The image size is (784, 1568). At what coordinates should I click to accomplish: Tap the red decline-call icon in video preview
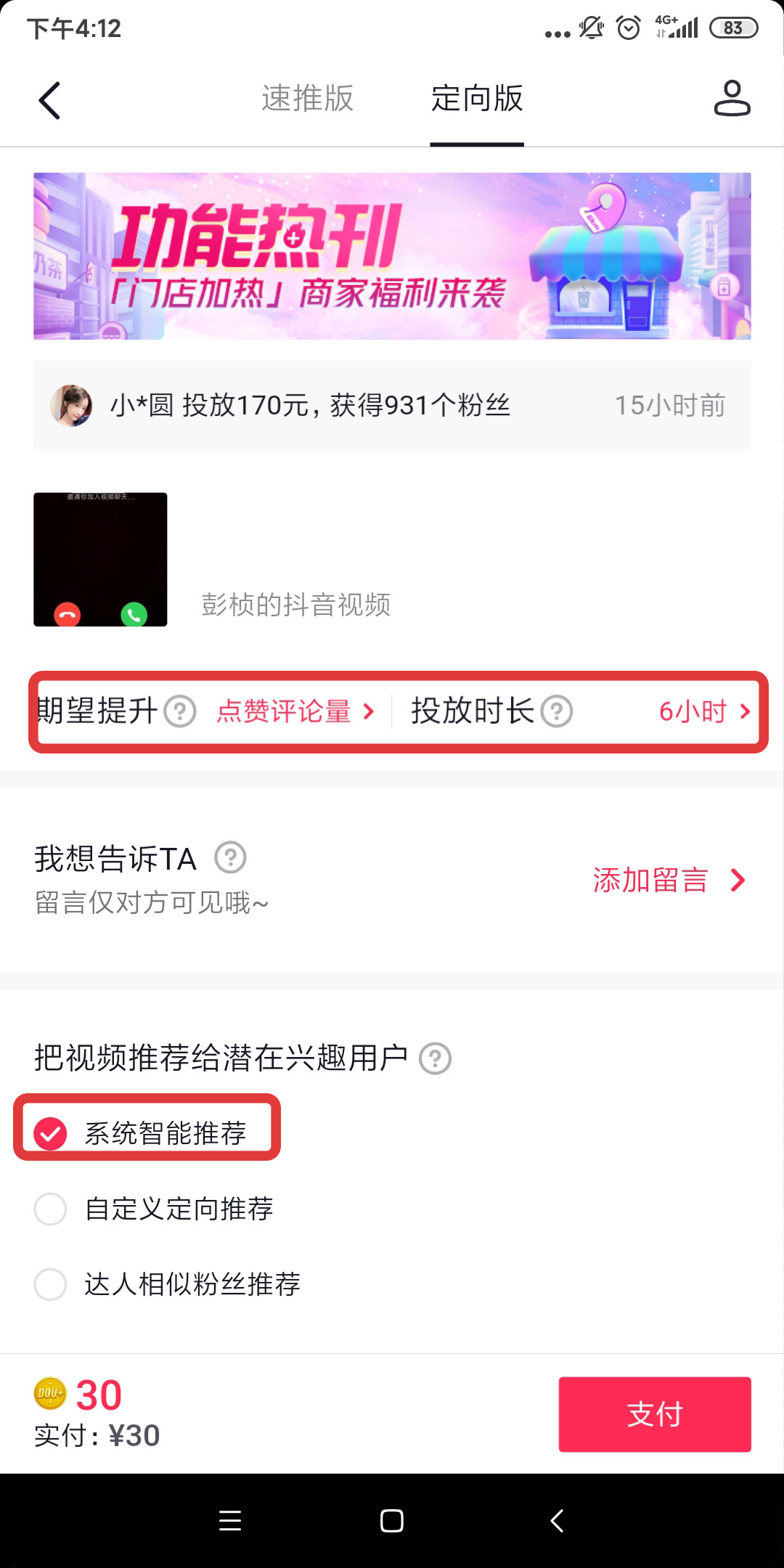(x=65, y=613)
